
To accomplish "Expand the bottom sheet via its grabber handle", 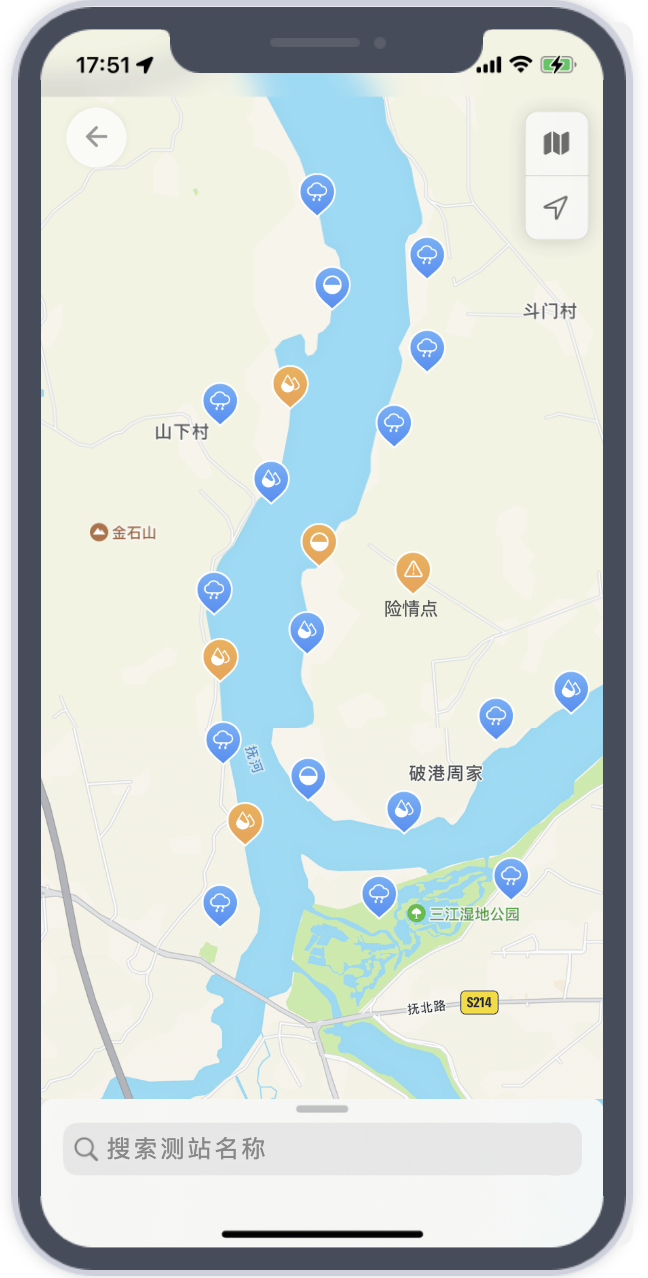I will [x=322, y=1109].
